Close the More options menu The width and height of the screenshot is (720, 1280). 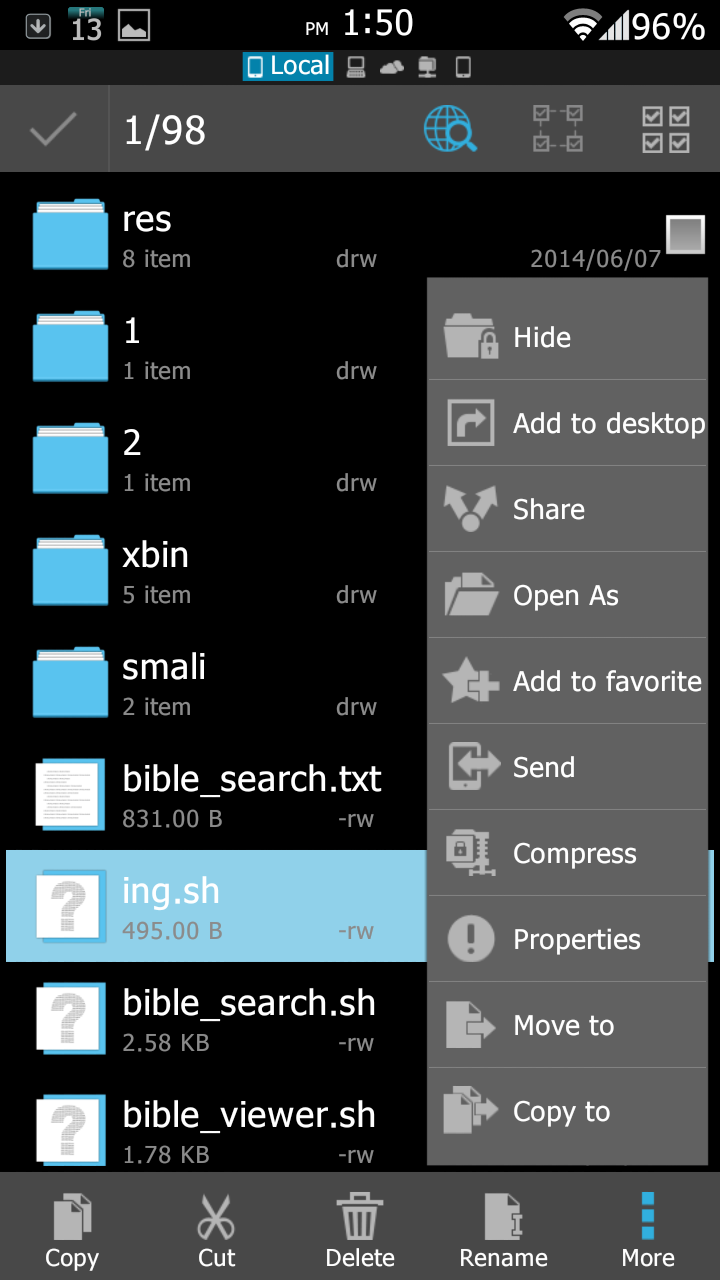point(647,1228)
